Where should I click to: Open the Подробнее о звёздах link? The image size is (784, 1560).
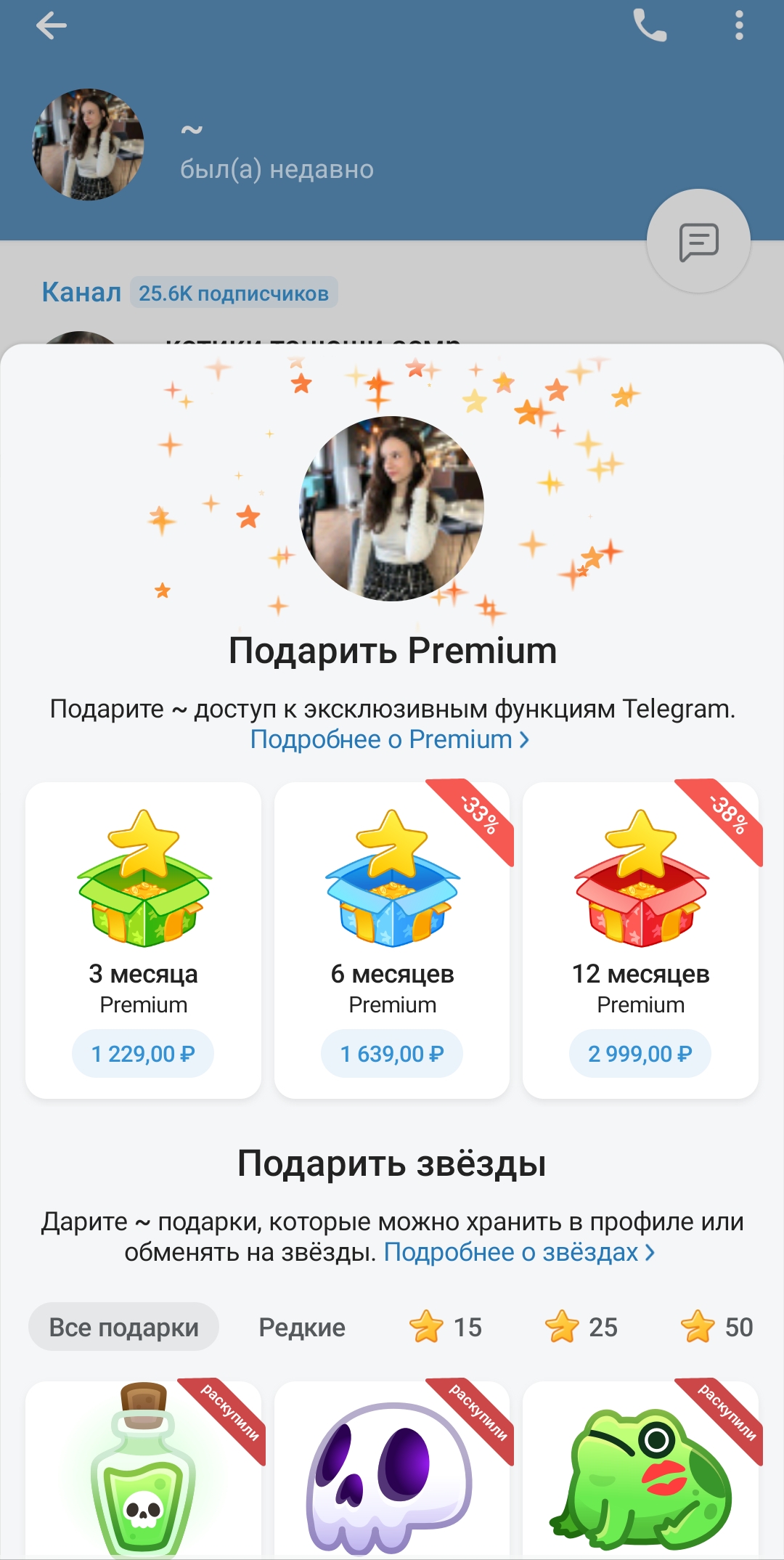coord(519,1252)
